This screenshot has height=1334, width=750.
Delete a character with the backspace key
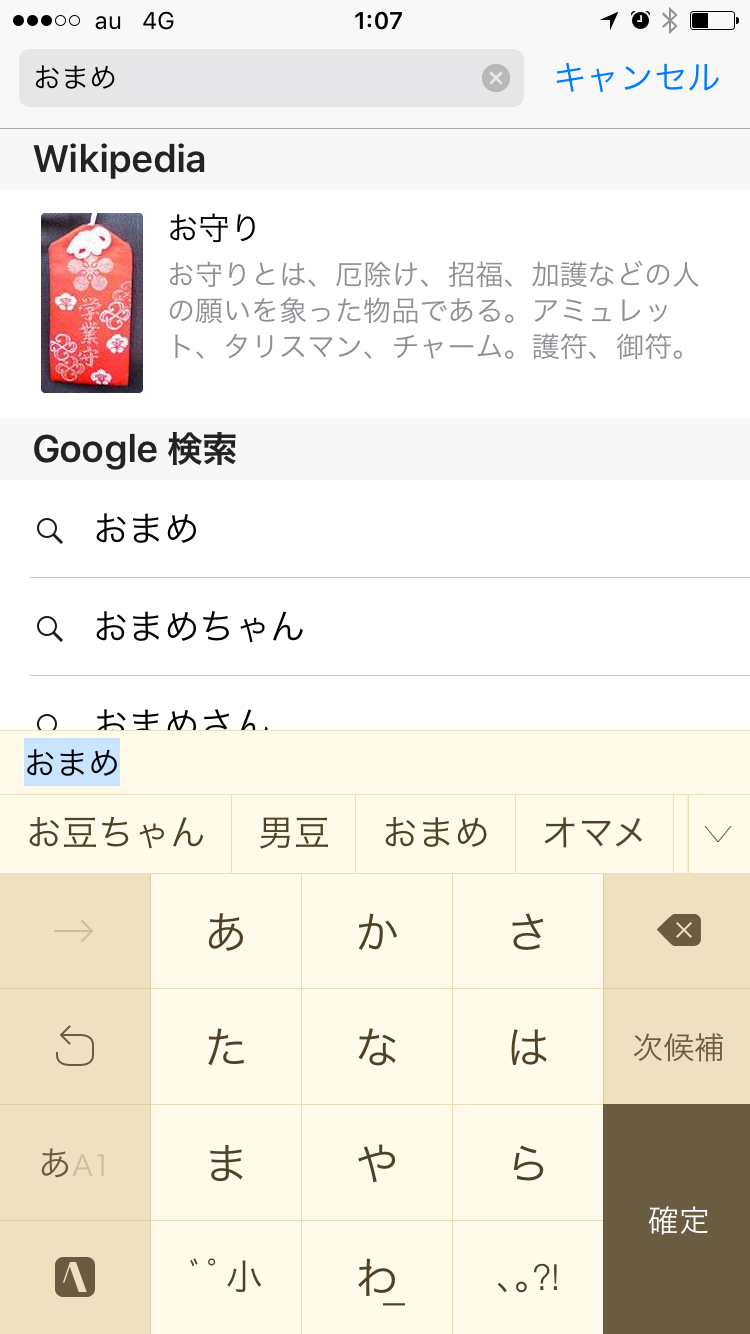677,931
